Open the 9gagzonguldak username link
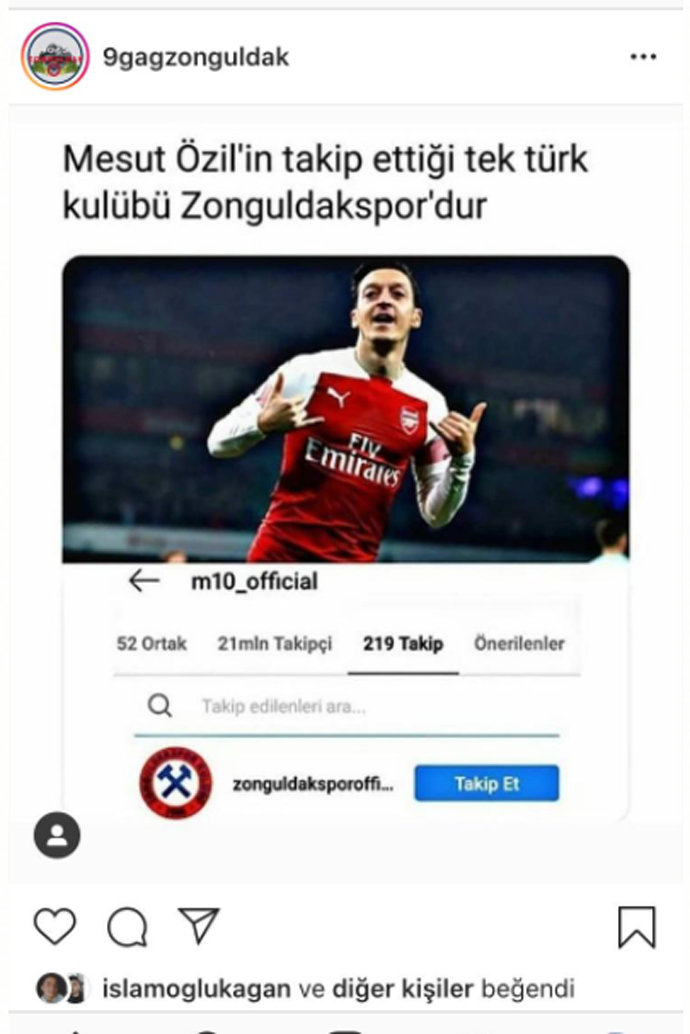The image size is (690, 1034). click(196, 57)
